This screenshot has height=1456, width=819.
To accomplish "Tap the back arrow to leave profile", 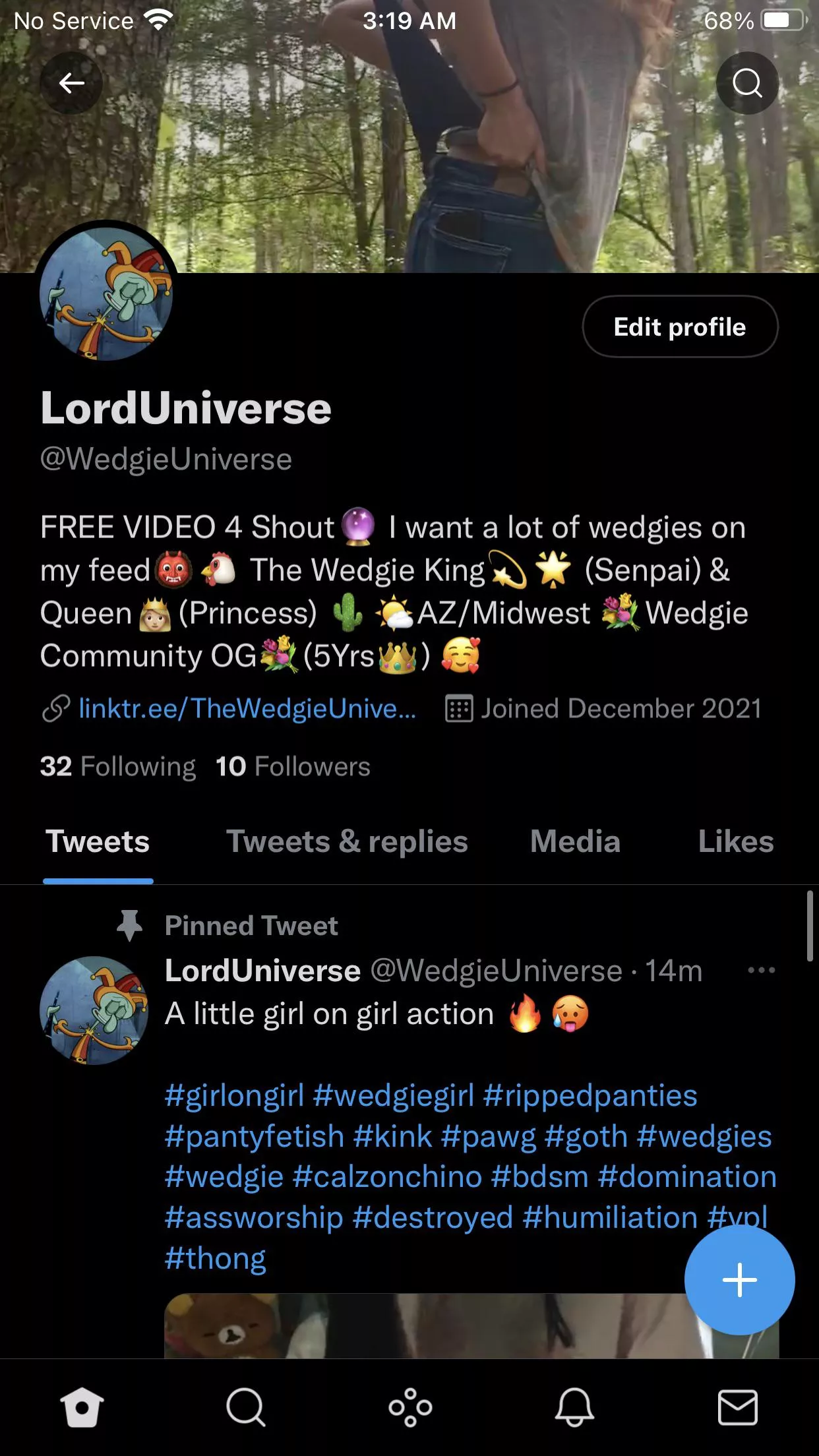I will coord(71,82).
